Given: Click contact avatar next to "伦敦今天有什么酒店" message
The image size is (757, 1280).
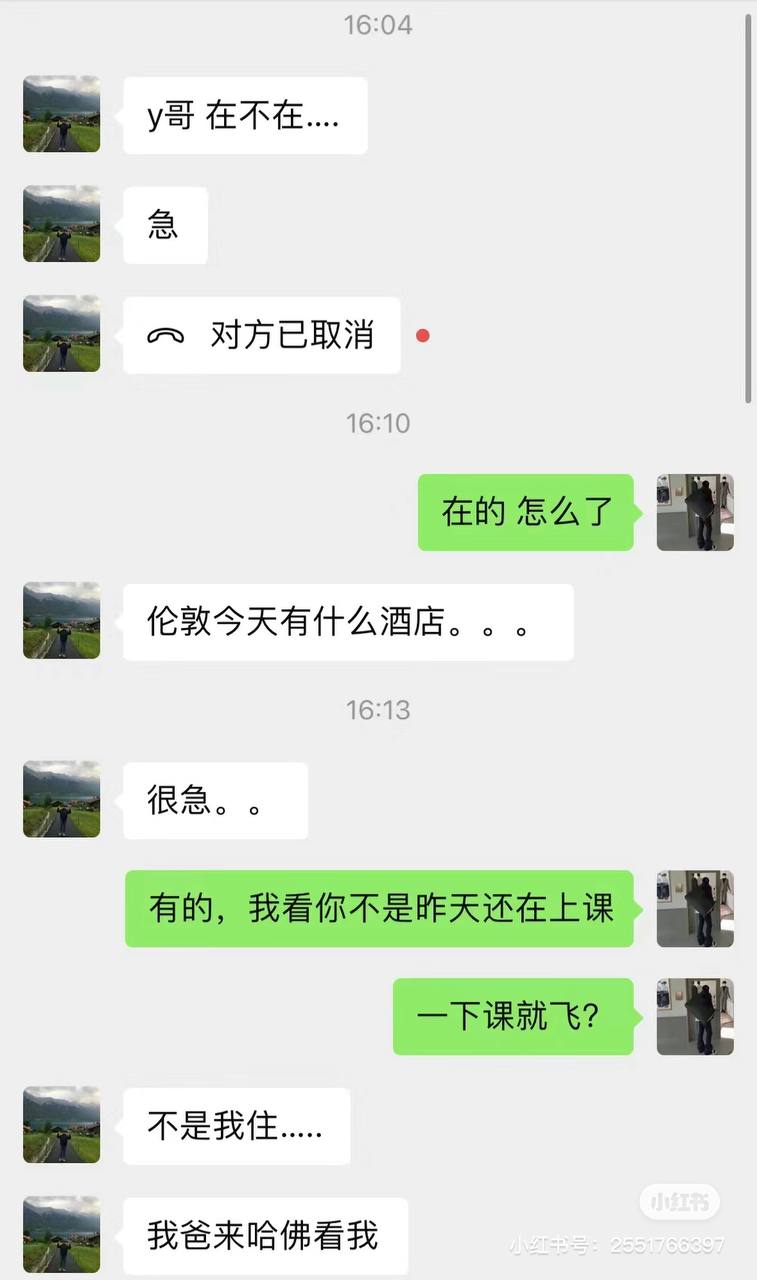Looking at the screenshot, I should coord(61,620).
